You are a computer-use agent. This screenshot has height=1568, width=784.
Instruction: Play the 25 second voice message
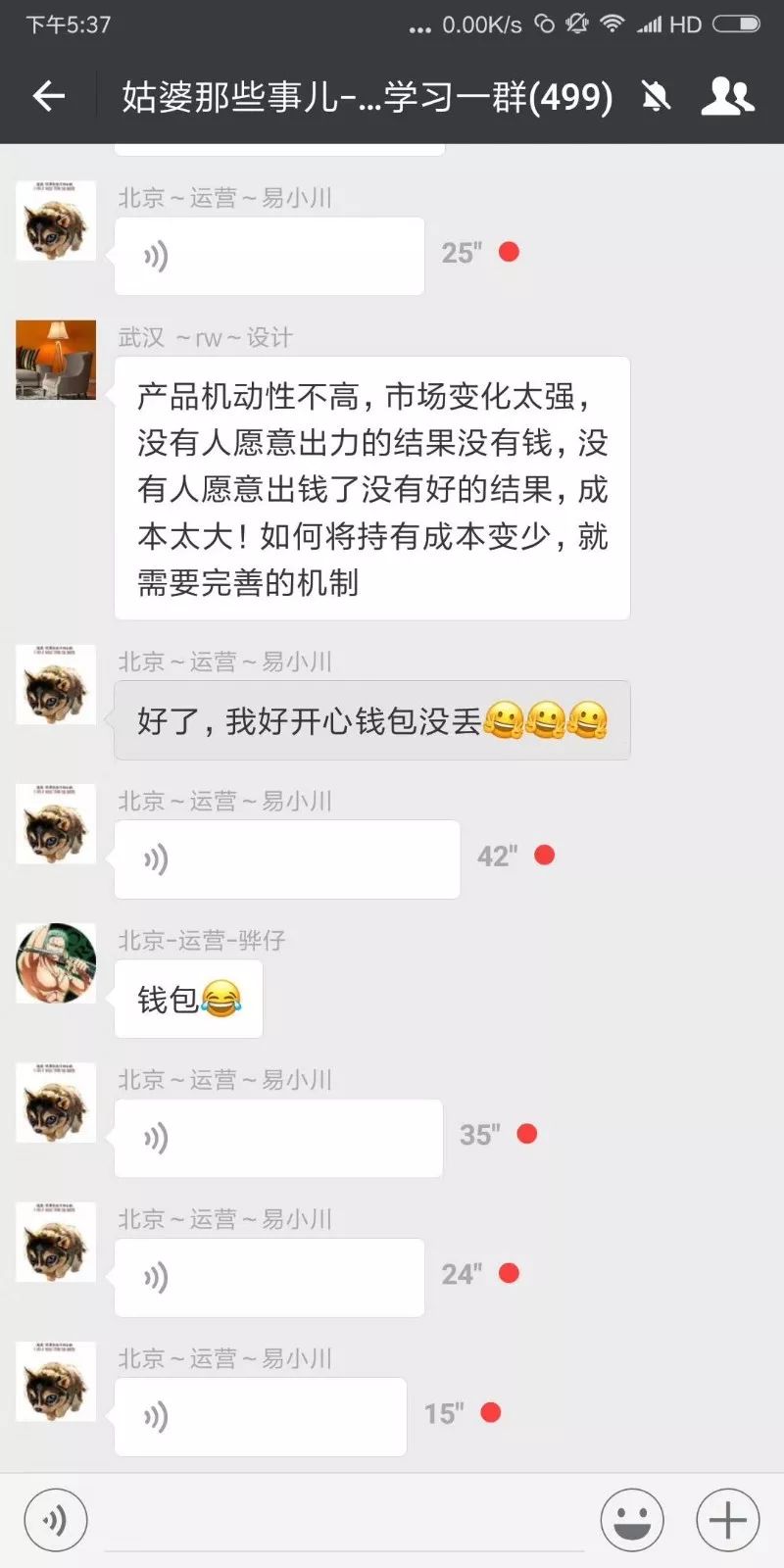[x=269, y=255]
